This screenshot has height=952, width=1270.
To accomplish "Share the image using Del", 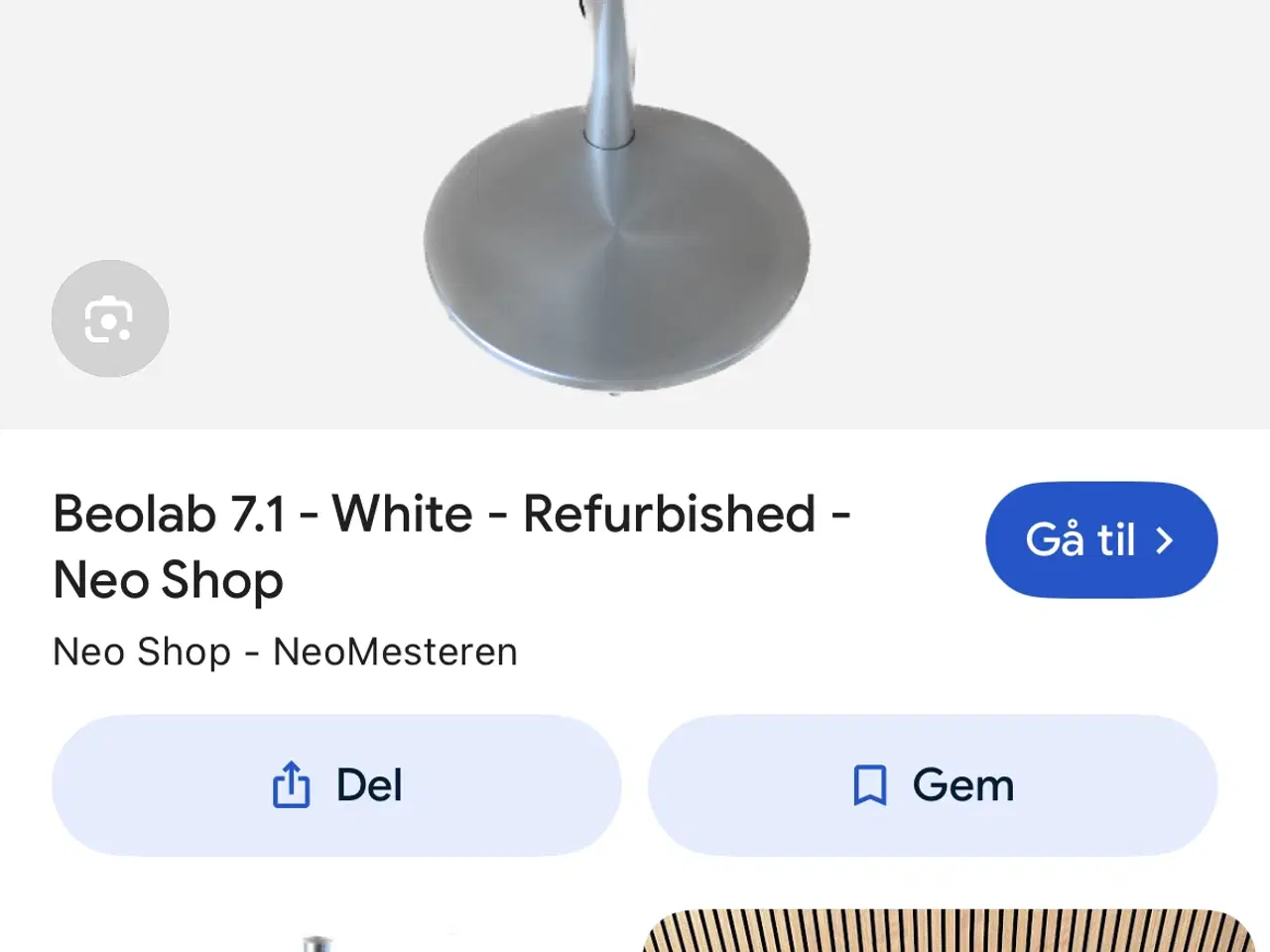I will pos(336,785).
